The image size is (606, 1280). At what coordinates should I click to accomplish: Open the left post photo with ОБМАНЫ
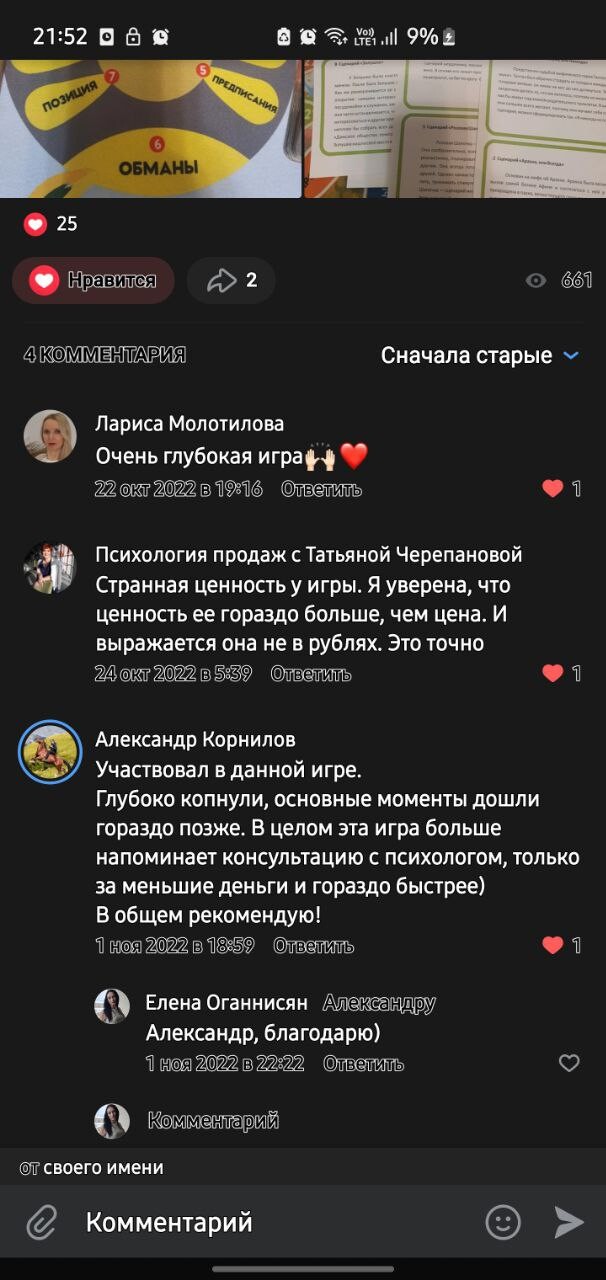point(150,128)
